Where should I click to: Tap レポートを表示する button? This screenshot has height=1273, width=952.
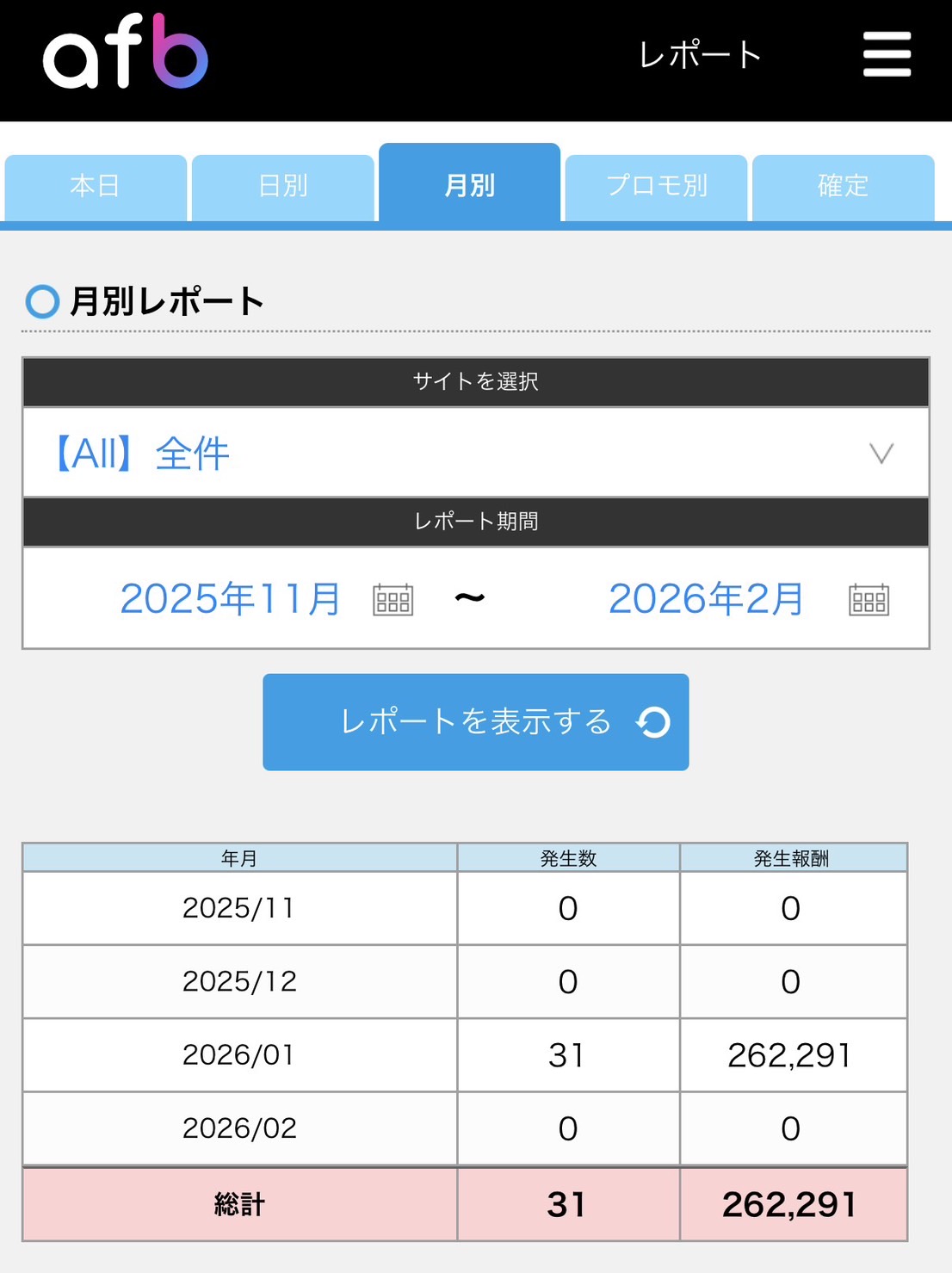[x=476, y=722]
